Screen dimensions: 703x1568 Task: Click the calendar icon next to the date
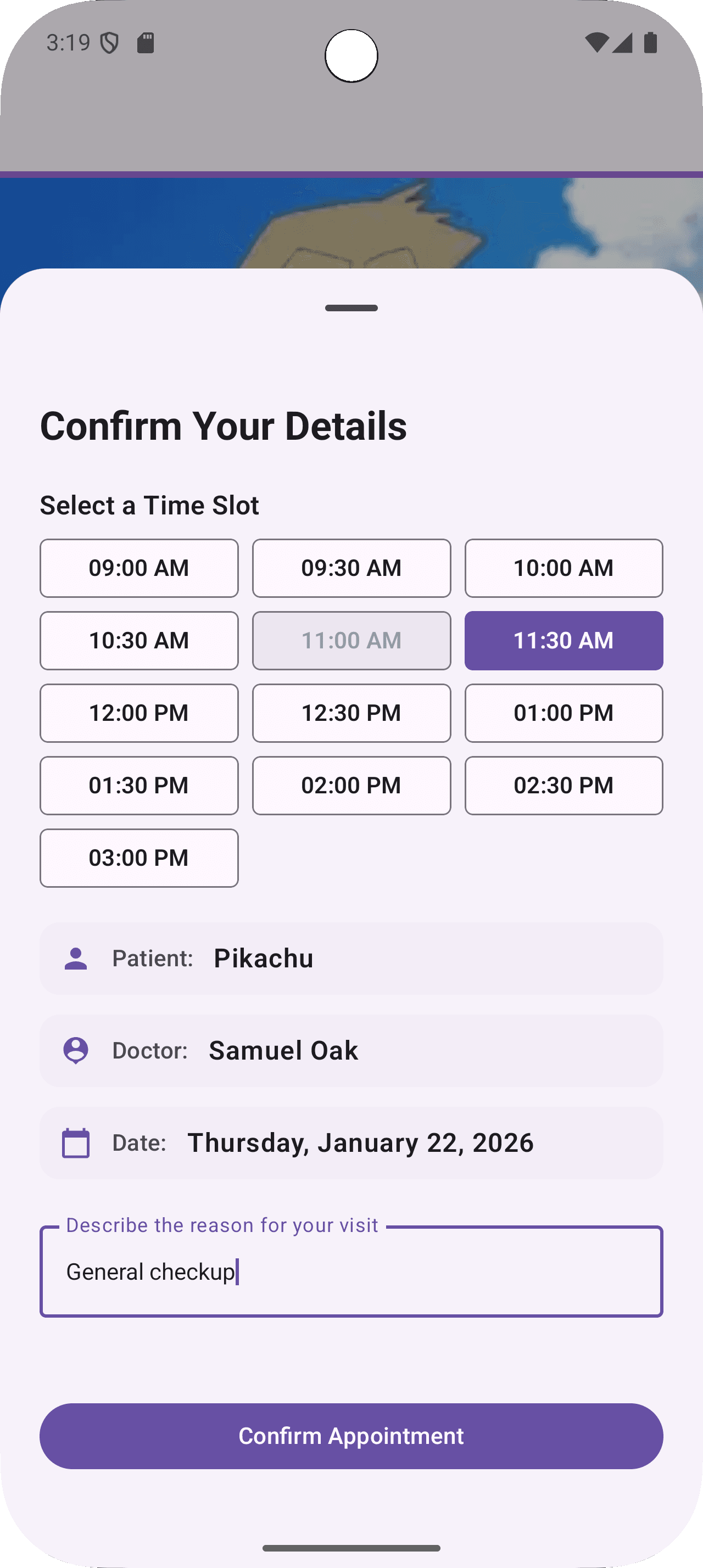[x=75, y=1143]
